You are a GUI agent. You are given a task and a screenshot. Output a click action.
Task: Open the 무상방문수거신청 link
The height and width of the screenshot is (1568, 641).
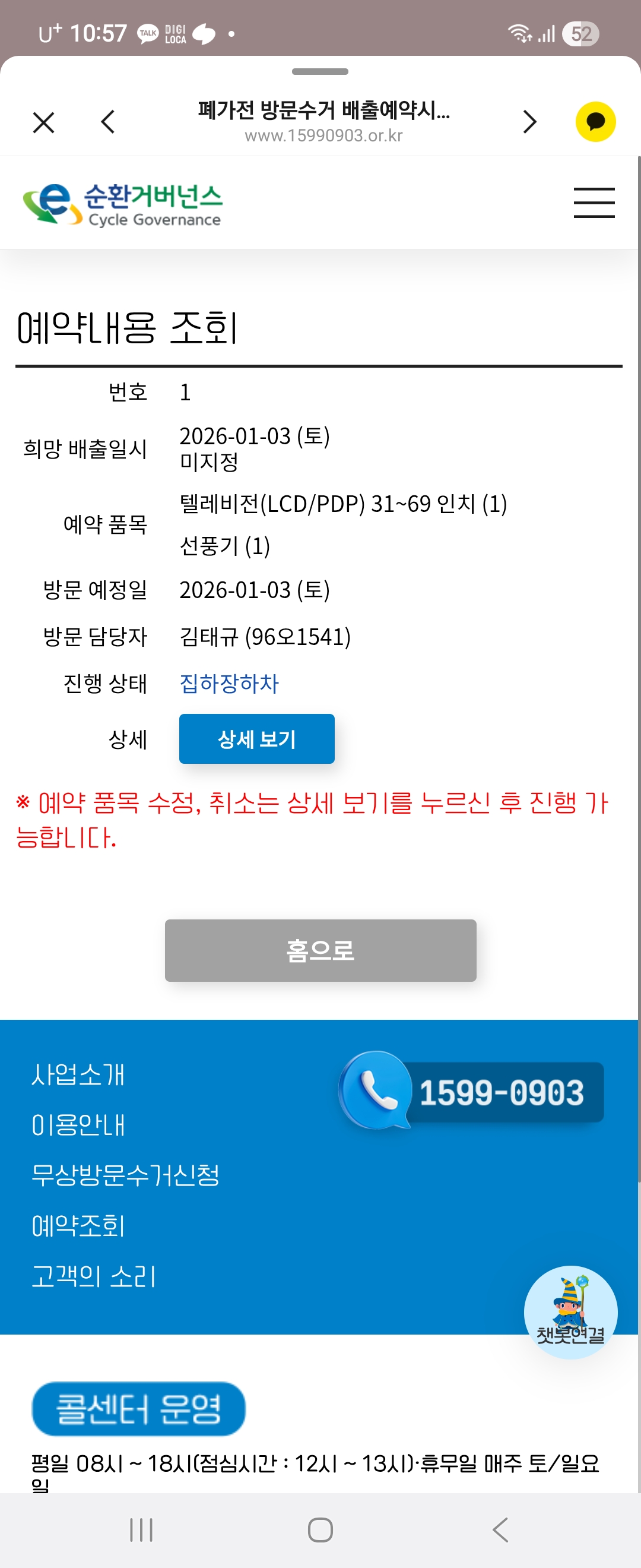tap(125, 1175)
